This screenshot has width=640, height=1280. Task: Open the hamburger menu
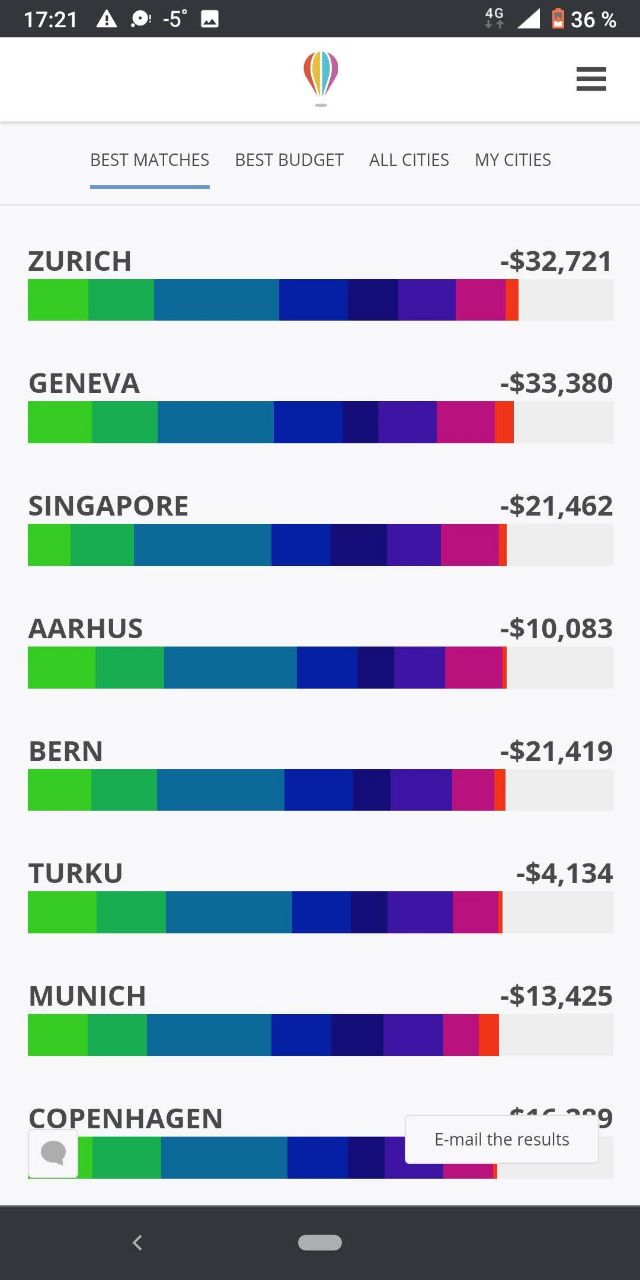click(591, 79)
